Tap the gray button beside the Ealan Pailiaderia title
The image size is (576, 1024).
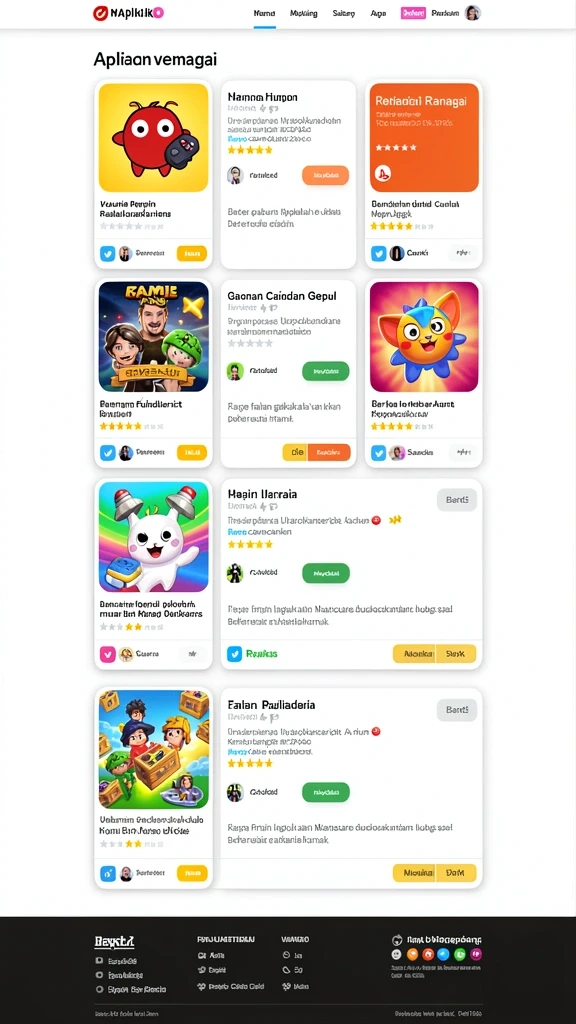pyautogui.click(x=456, y=709)
